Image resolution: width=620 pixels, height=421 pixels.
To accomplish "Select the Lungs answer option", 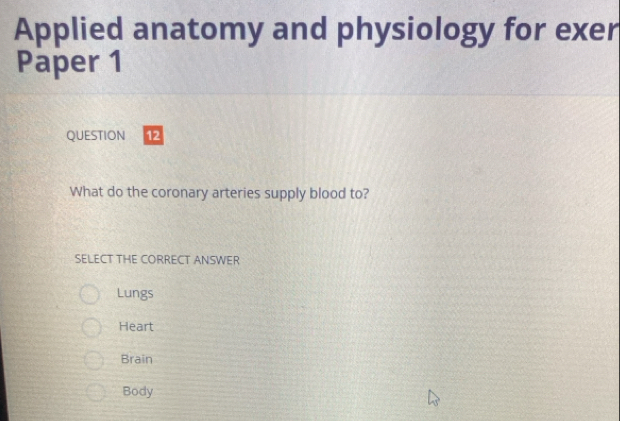I will pyautogui.click(x=91, y=294).
